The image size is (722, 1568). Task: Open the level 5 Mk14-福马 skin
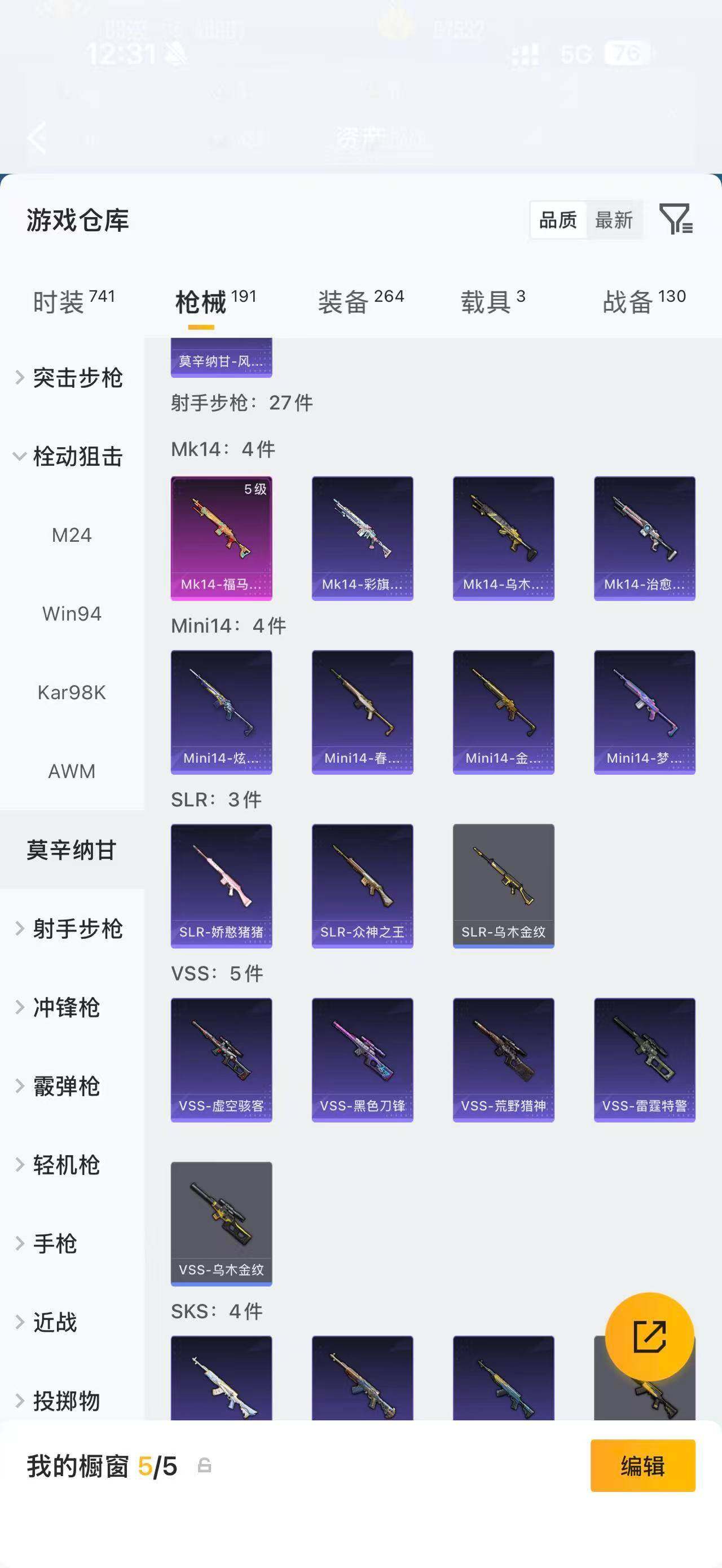[x=222, y=538]
